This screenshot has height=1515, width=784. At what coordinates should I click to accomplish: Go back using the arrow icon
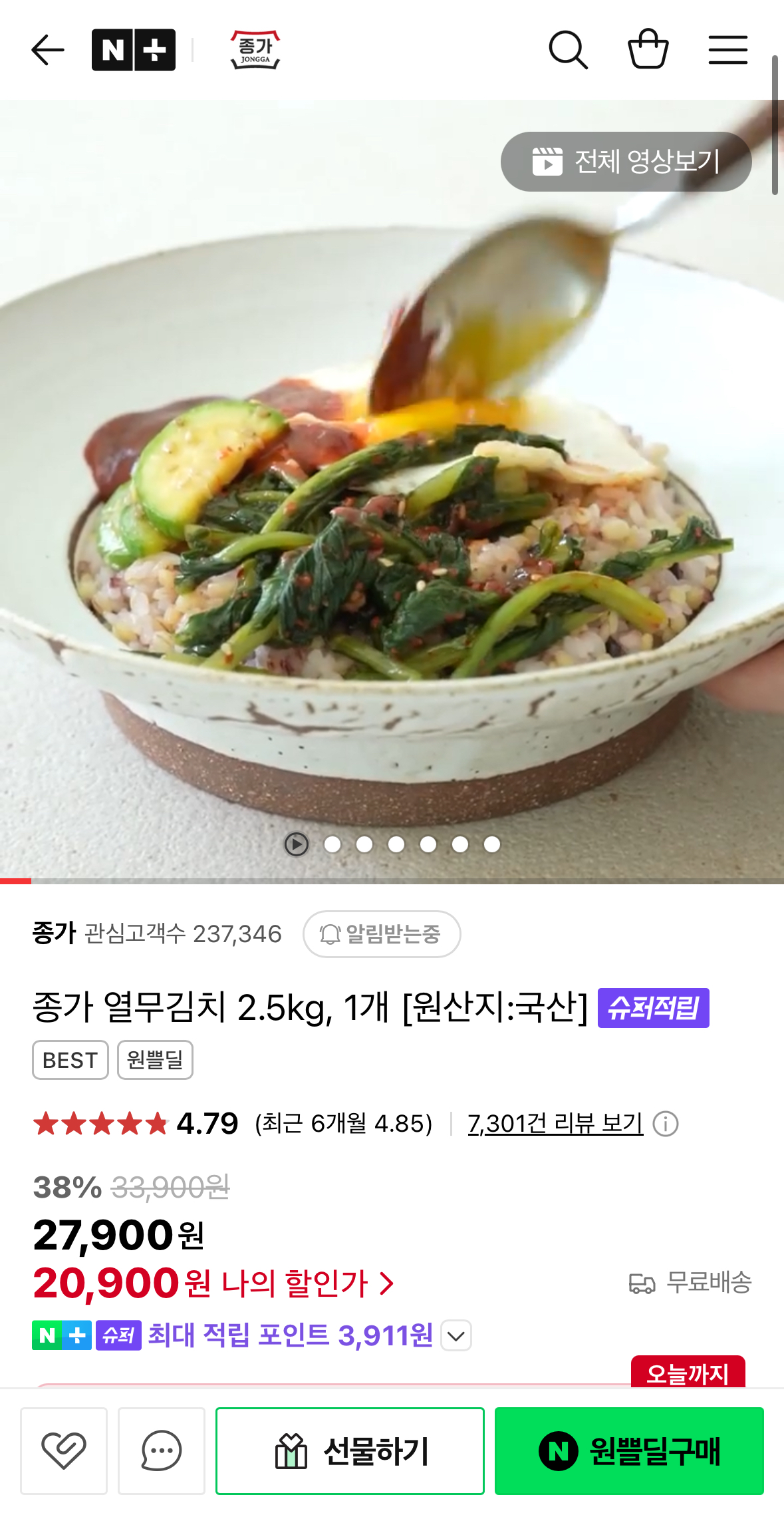coord(48,51)
